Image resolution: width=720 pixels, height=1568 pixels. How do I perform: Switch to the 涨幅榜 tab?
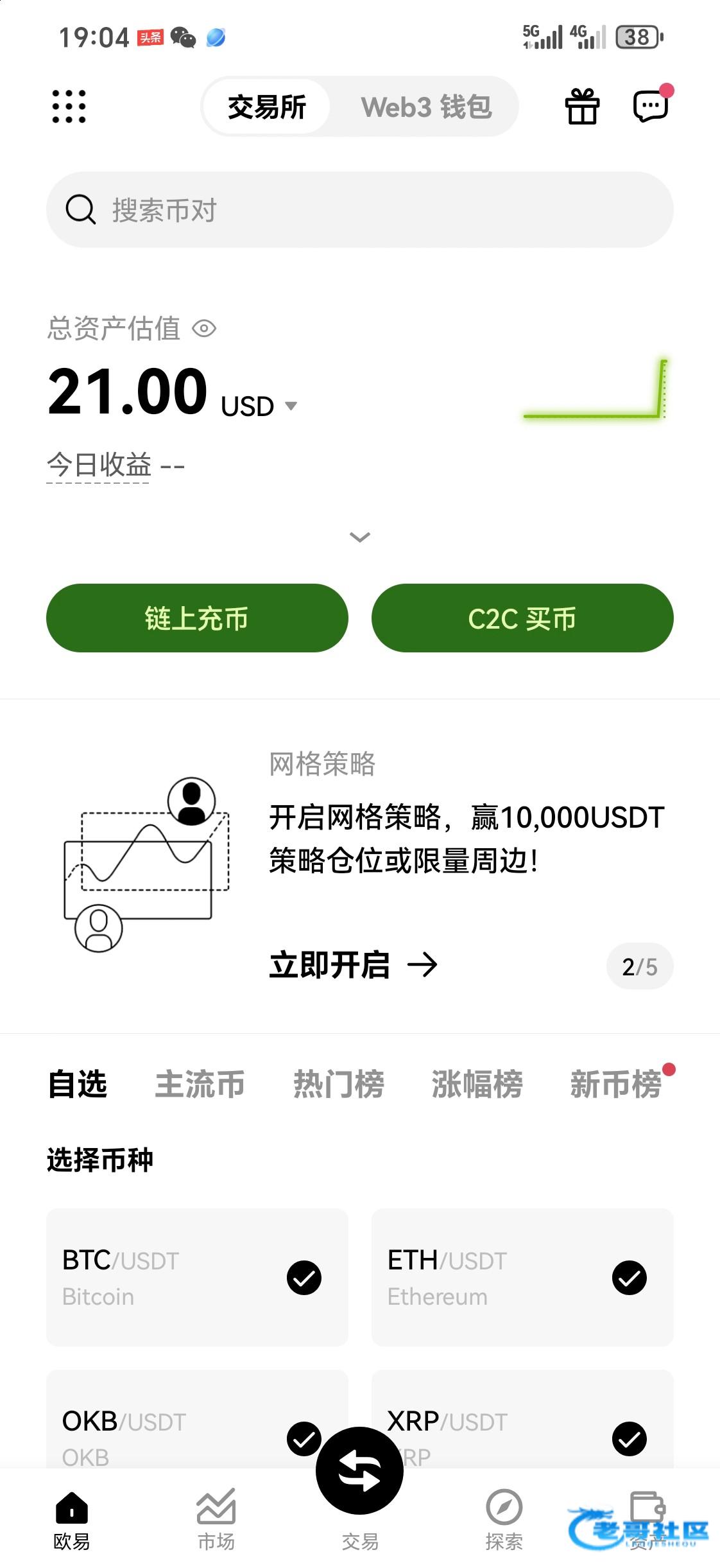(477, 1084)
